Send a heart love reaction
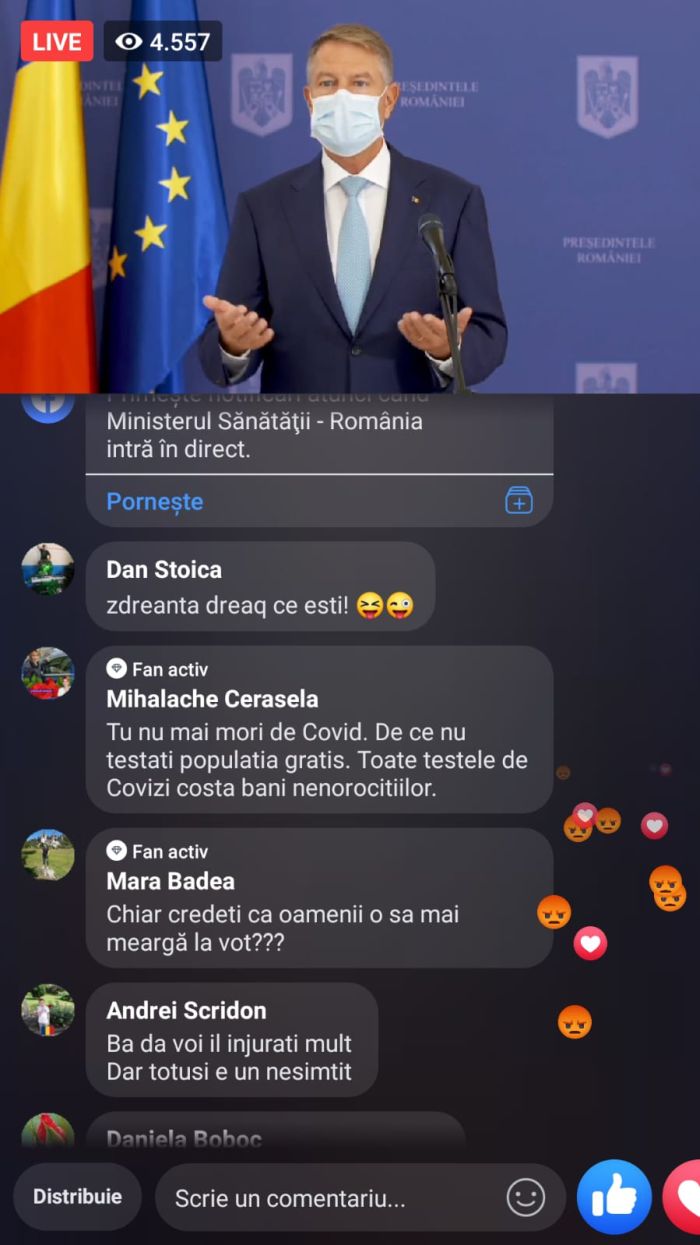Screen dimensions: 700x1245 pyautogui.click(x=685, y=1197)
